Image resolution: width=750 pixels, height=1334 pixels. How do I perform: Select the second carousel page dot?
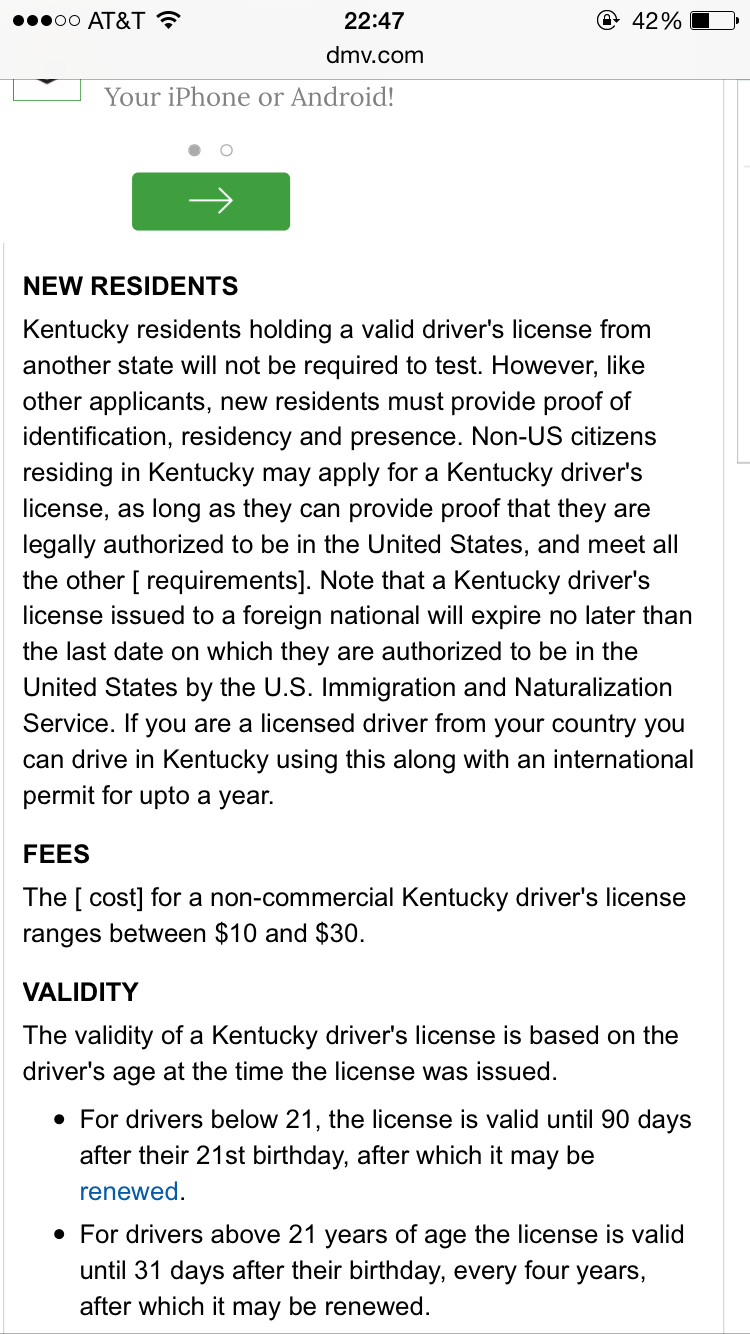pyautogui.click(x=226, y=150)
